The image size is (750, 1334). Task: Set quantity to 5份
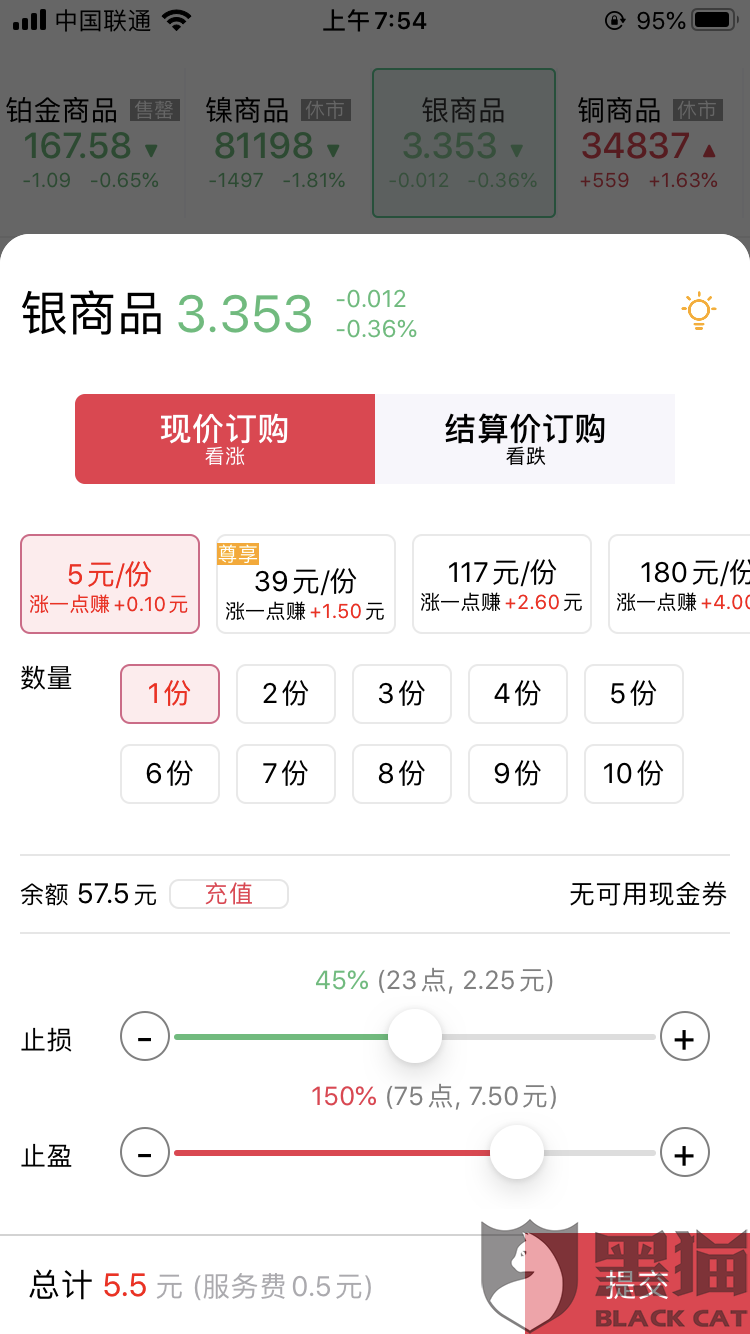634,694
